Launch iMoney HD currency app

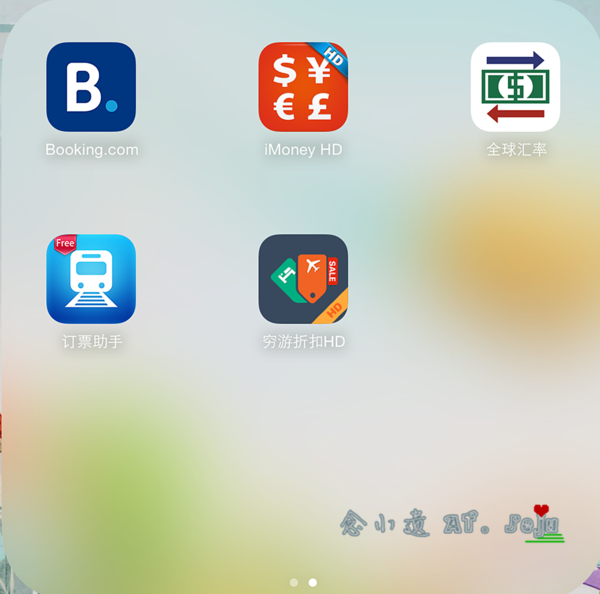coord(303,87)
